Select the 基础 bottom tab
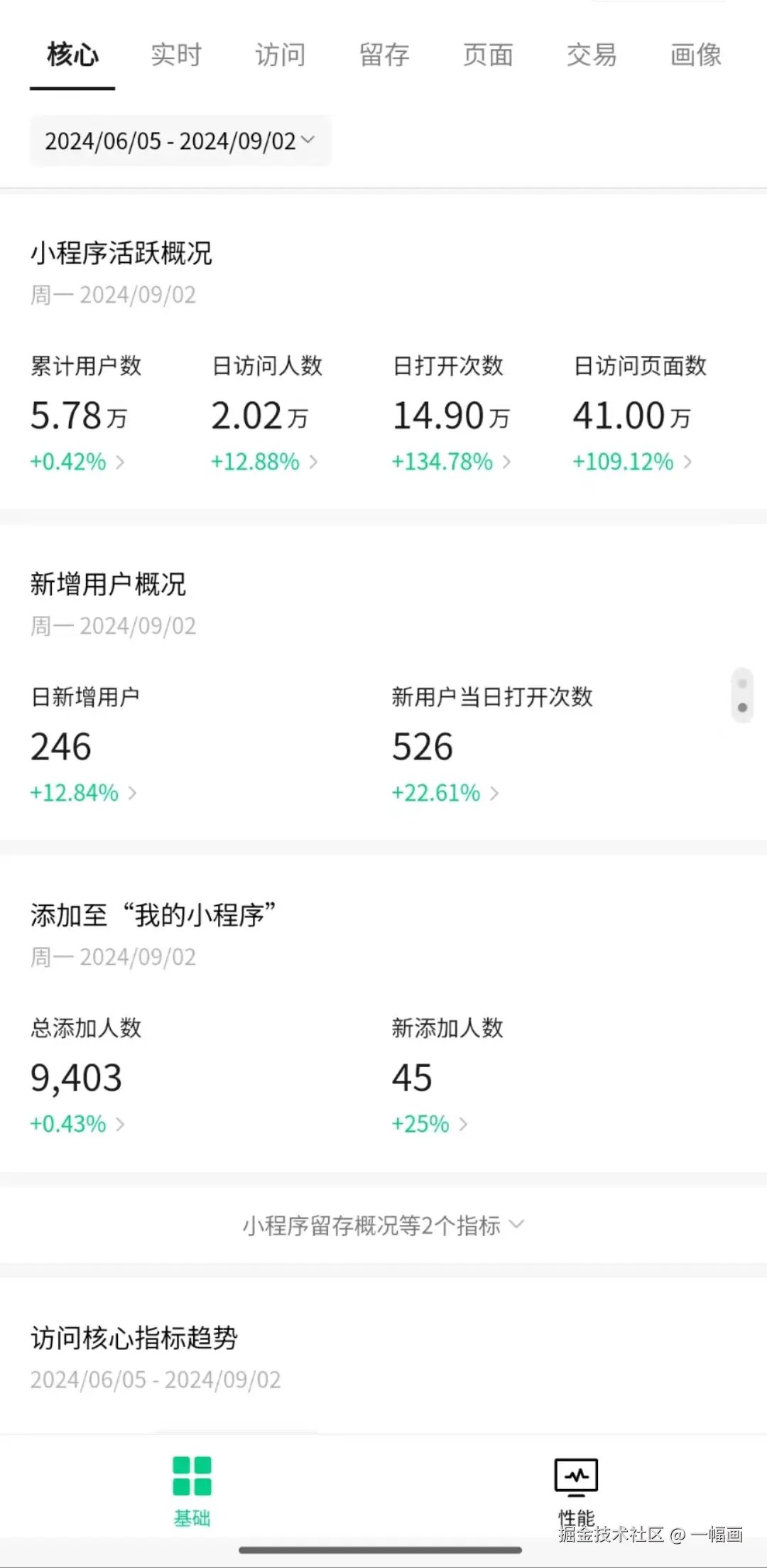 pyautogui.click(x=192, y=1491)
